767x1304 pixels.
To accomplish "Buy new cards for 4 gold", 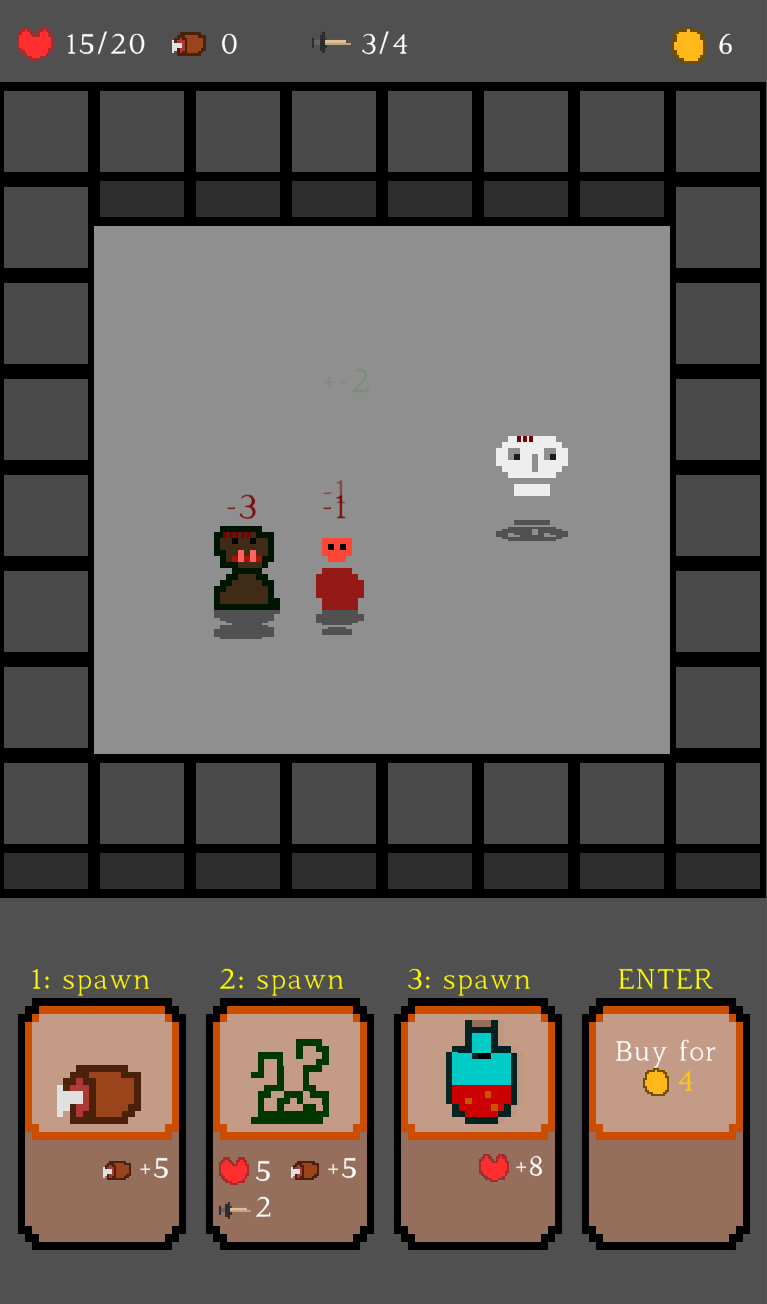I will [x=665, y=1122].
